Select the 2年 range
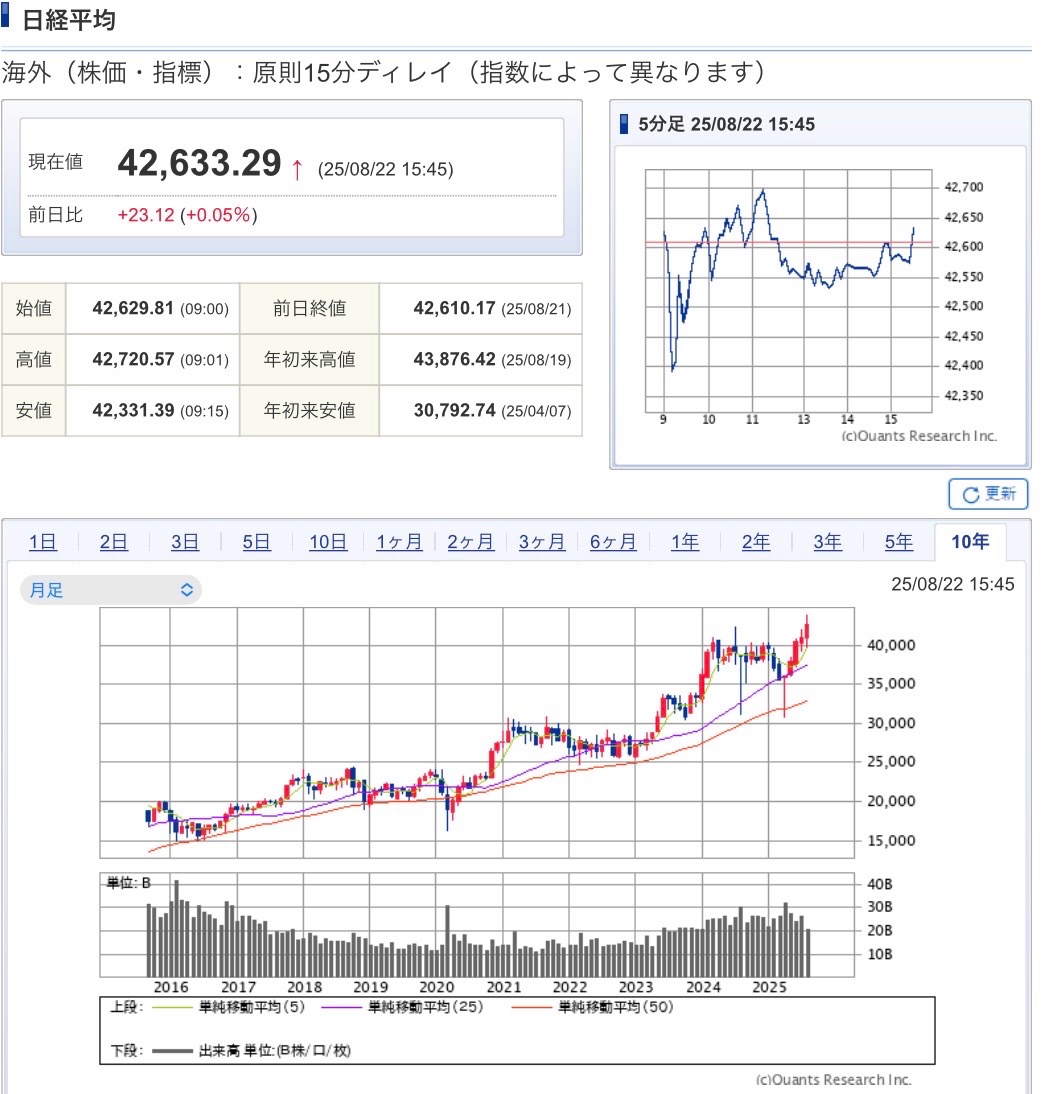 756,542
